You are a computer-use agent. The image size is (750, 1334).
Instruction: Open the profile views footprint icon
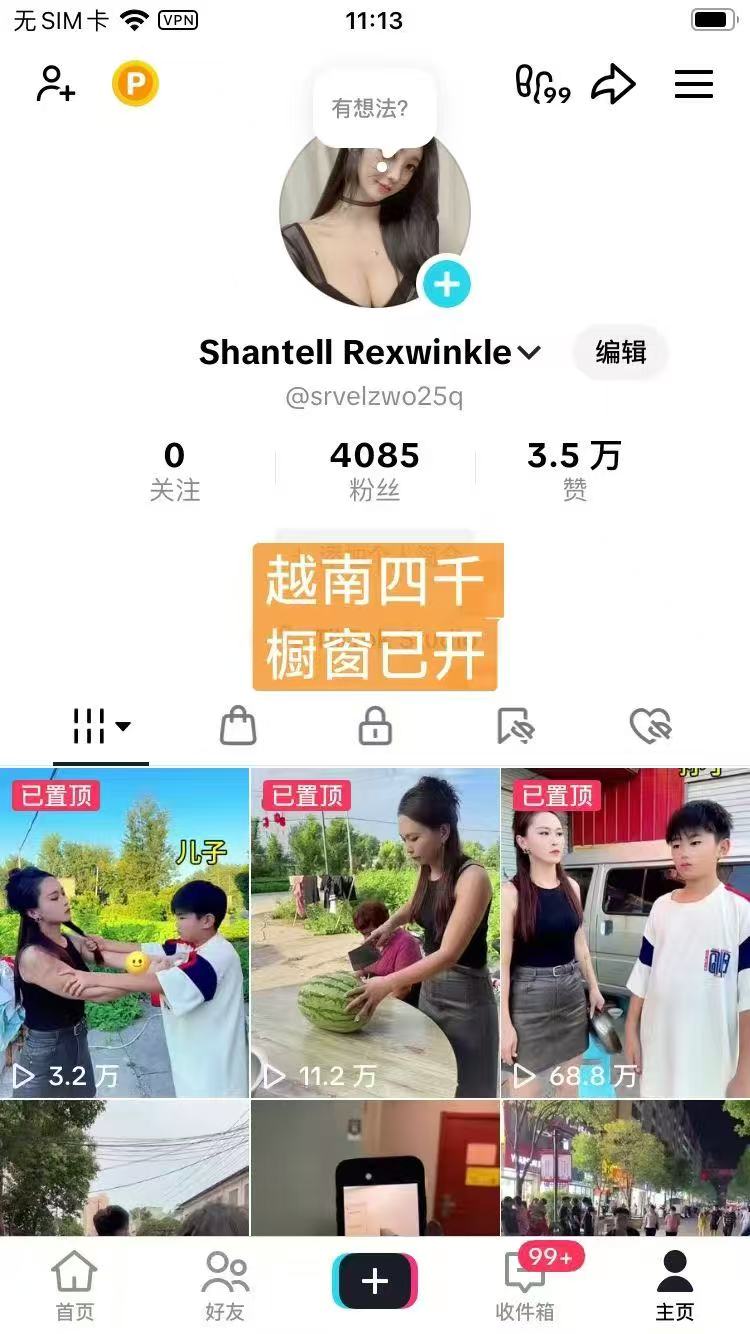[542, 84]
